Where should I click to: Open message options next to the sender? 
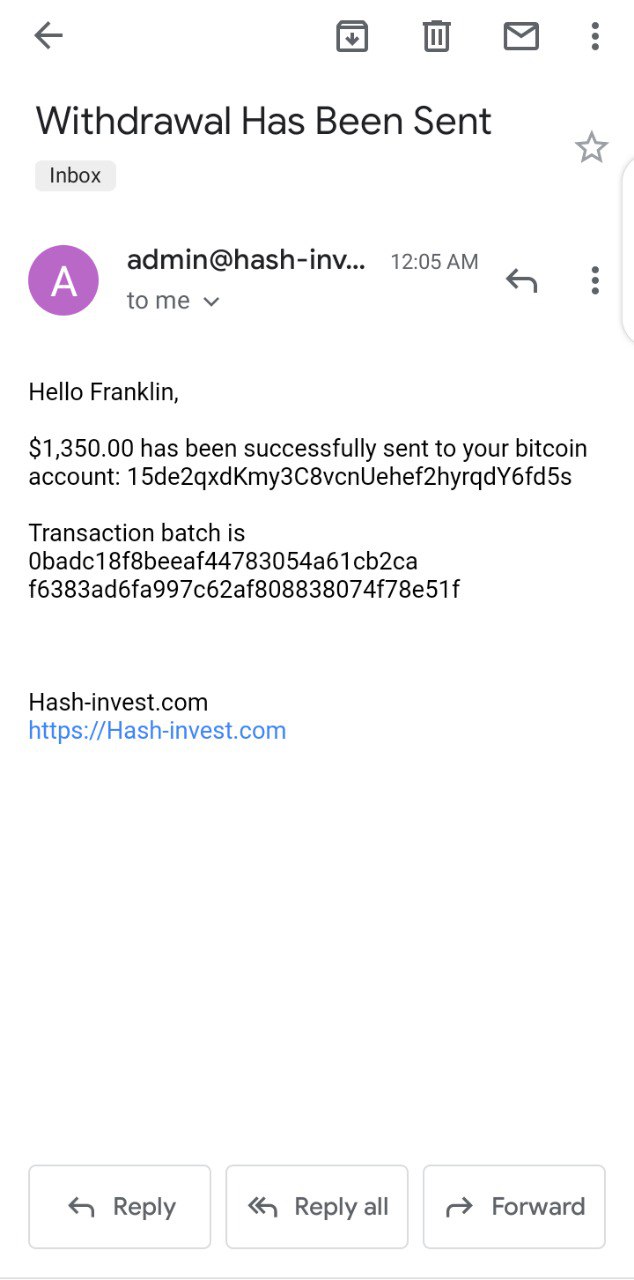coord(595,281)
